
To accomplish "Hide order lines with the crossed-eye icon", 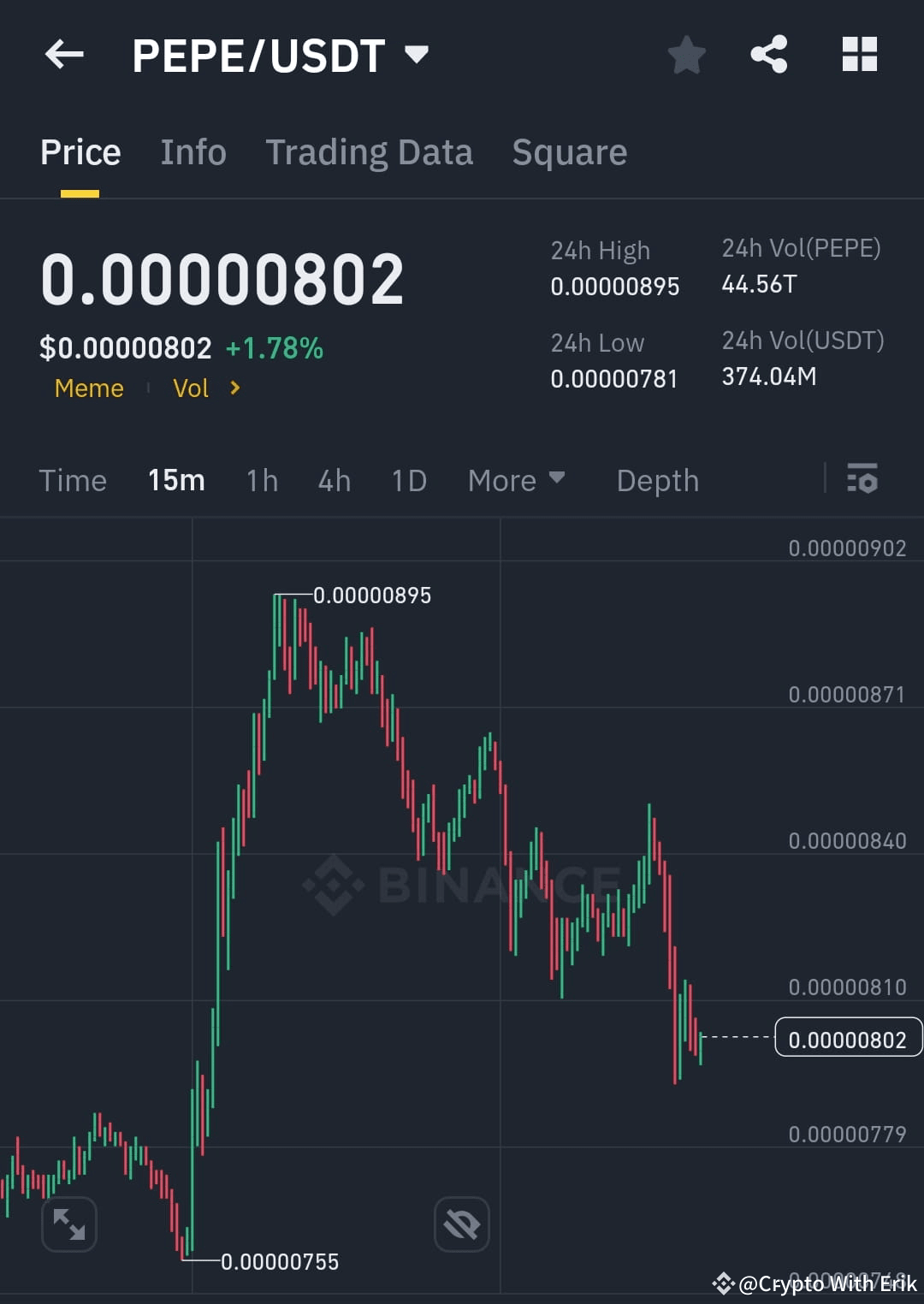I will coord(461,1224).
